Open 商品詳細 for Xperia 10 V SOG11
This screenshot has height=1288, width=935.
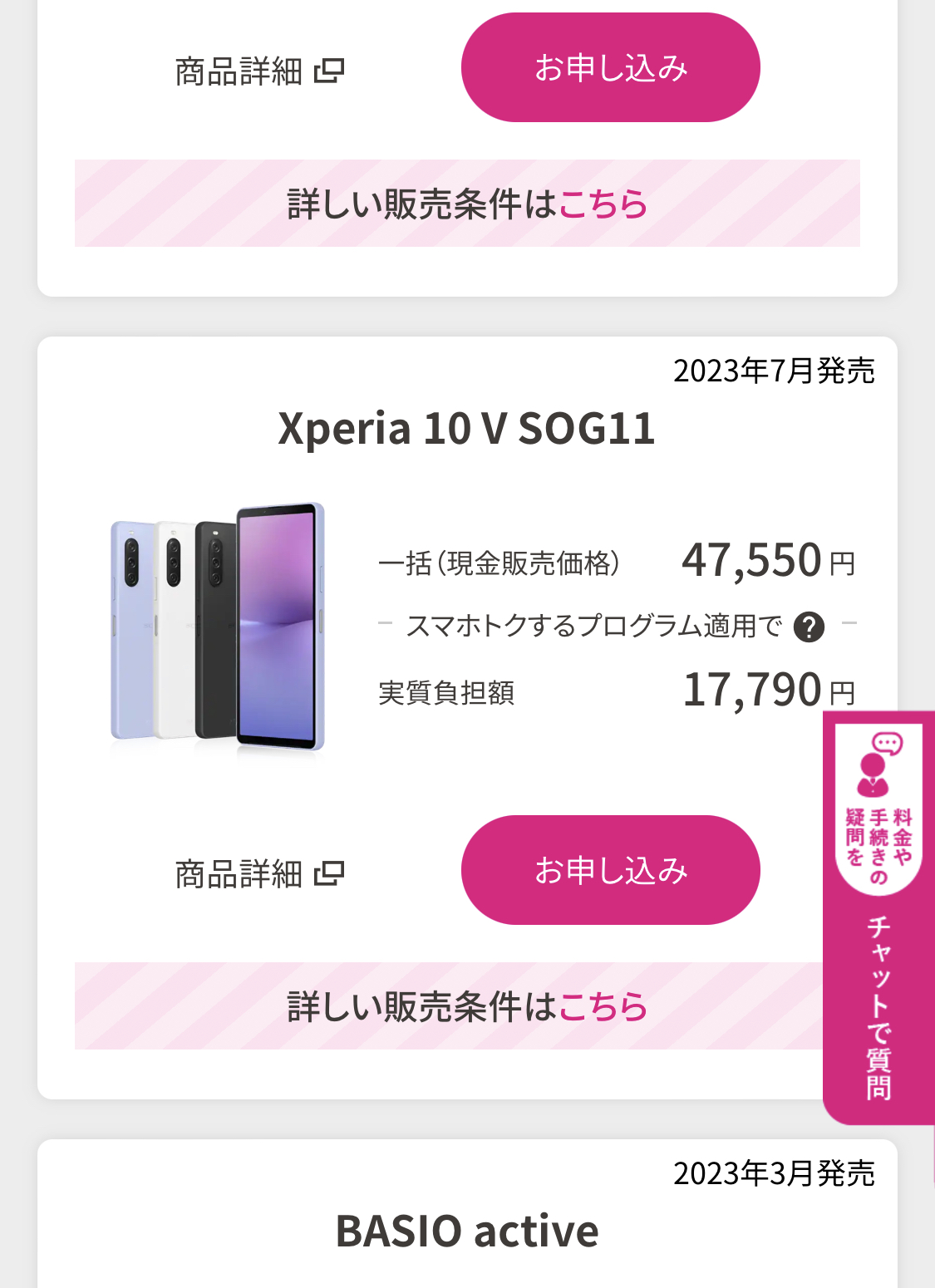[258, 874]
